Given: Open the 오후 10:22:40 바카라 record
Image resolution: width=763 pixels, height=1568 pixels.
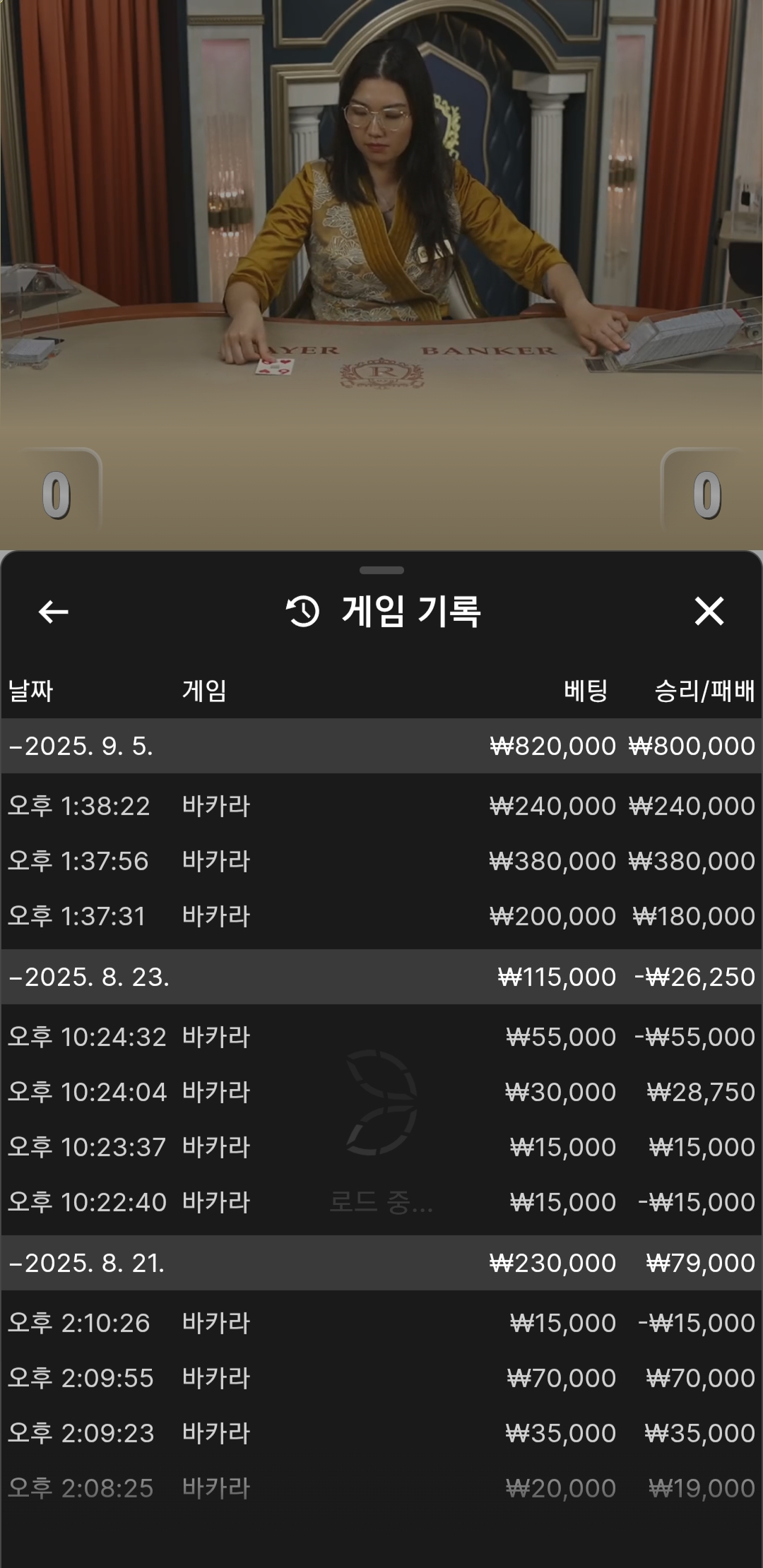Looking at the screenshot, I should pyautogui.click(x=381, y=1203).
